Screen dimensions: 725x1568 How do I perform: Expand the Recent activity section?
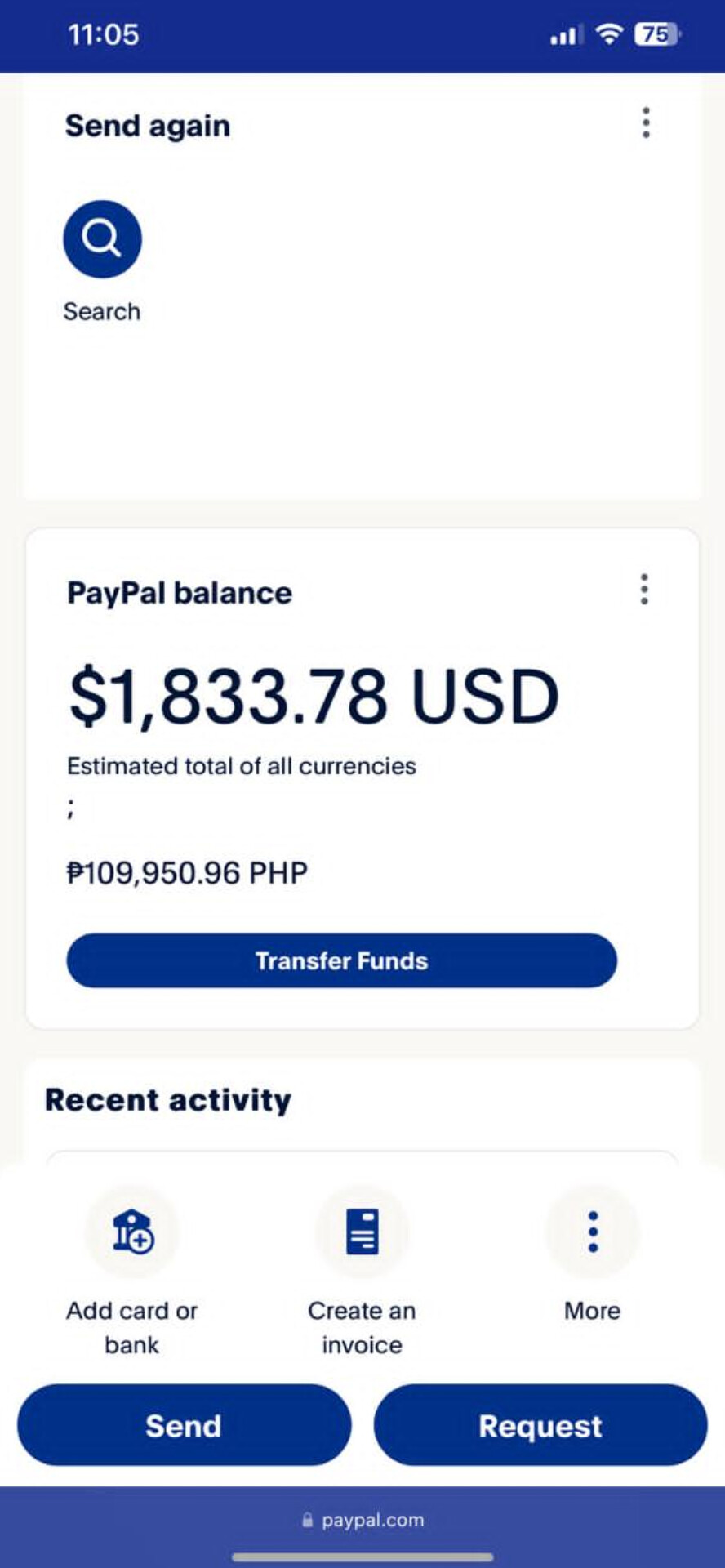pyautogui.click(x=168, y=1099)
